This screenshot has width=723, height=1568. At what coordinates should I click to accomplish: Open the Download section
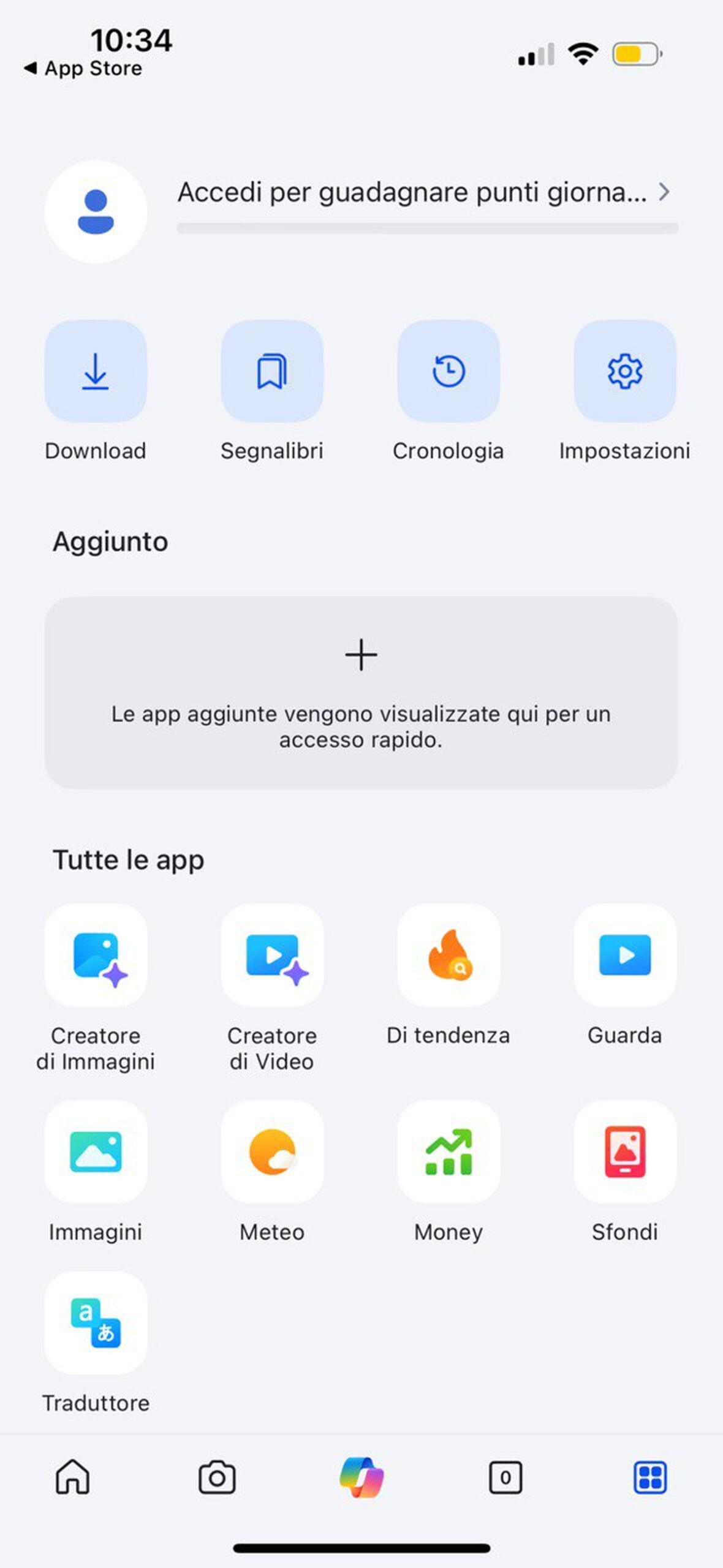click(96, 371)
